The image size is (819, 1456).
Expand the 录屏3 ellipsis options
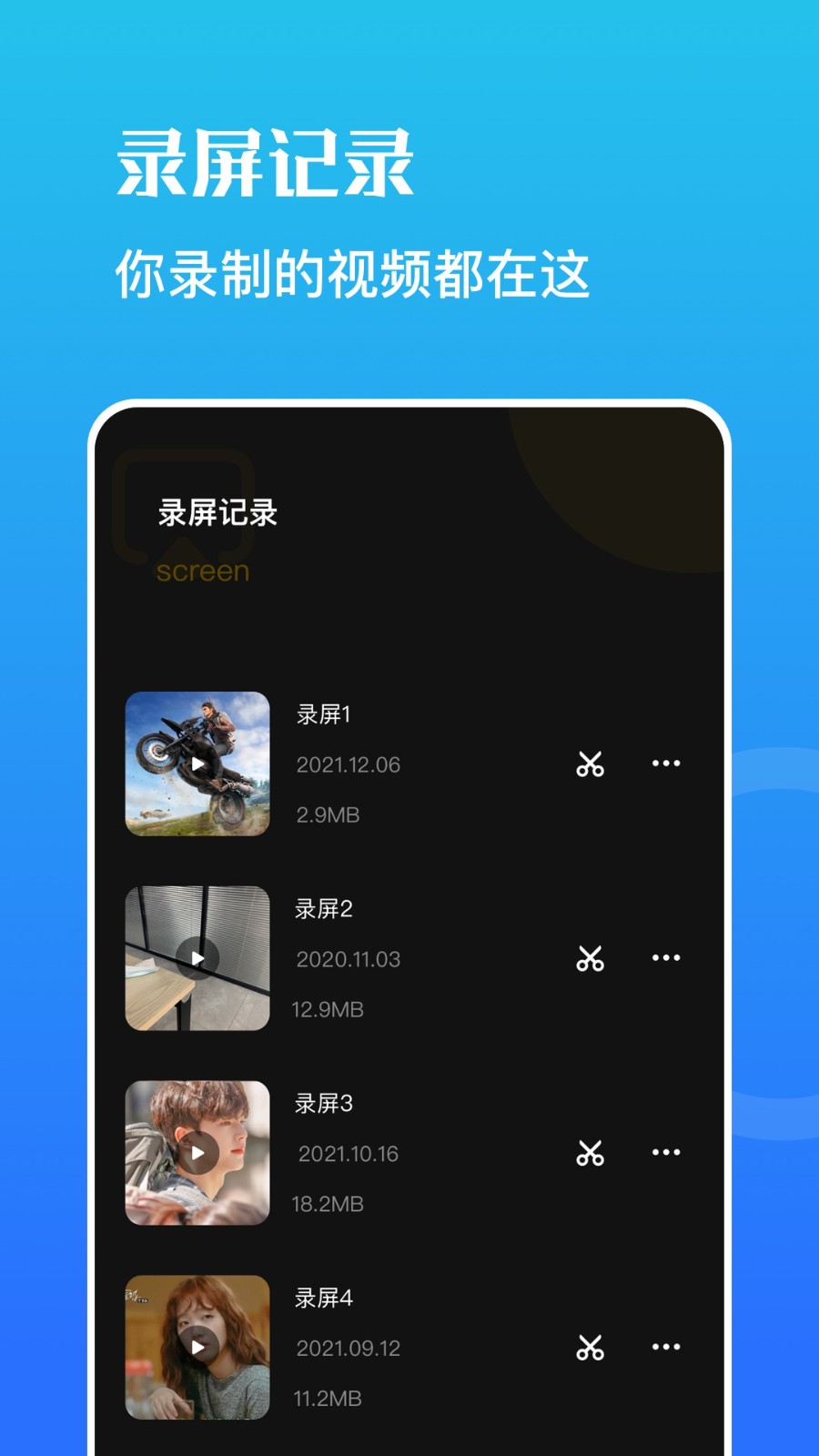pyautogui.click(x=667, y=1153)
